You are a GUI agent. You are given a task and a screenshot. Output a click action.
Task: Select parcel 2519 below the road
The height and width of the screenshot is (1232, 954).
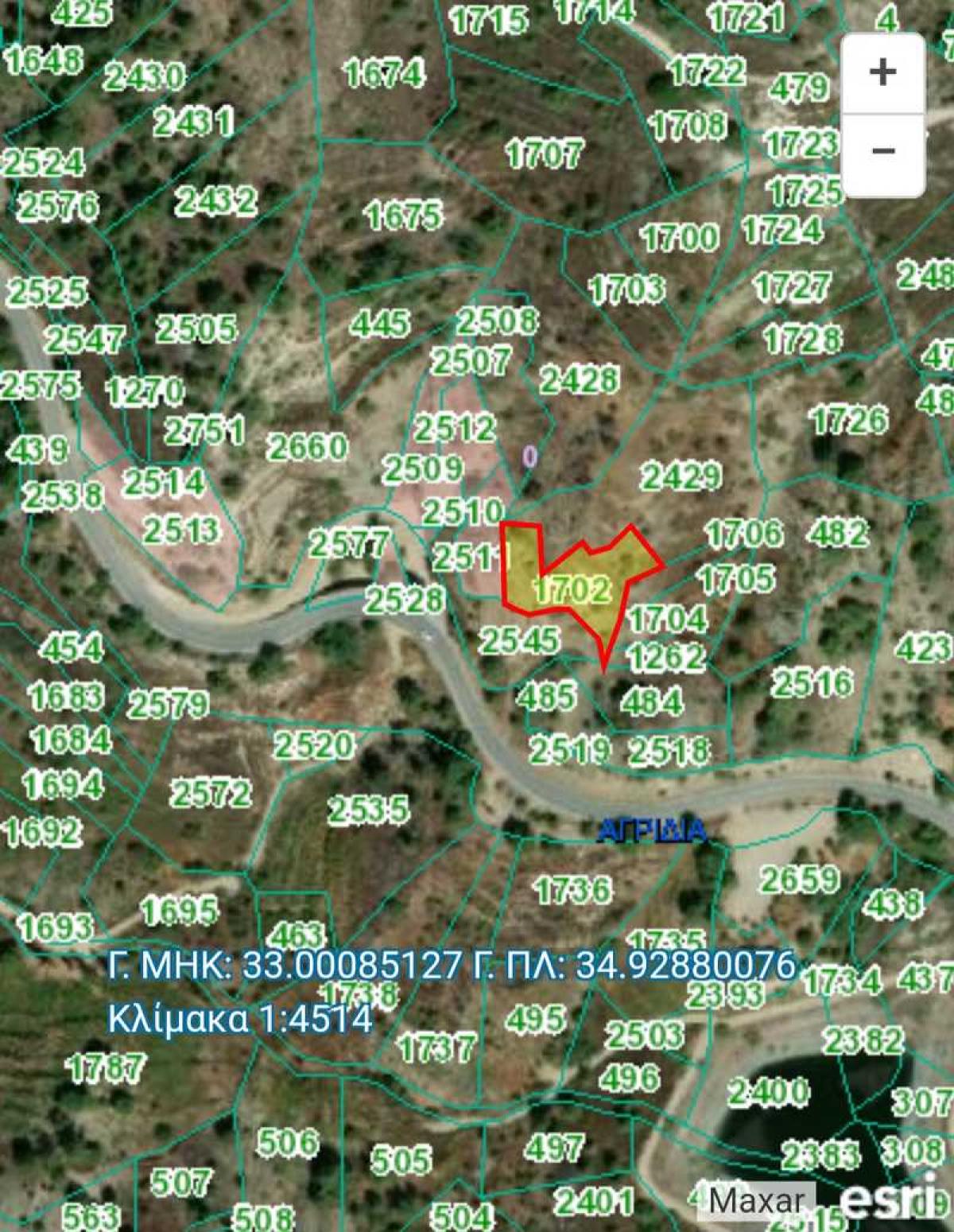tap(568, 748)
